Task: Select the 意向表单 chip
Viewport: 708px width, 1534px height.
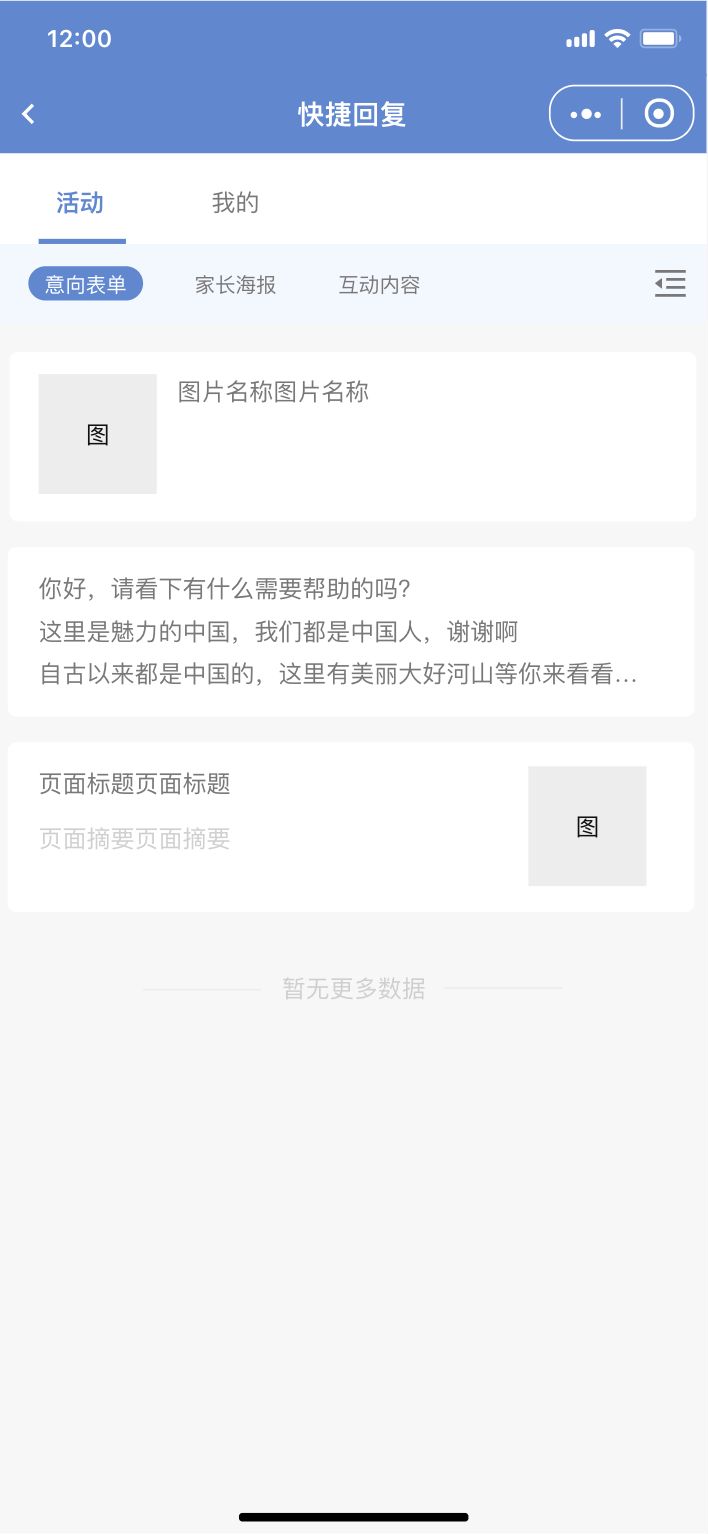Action: click(86, 285)
